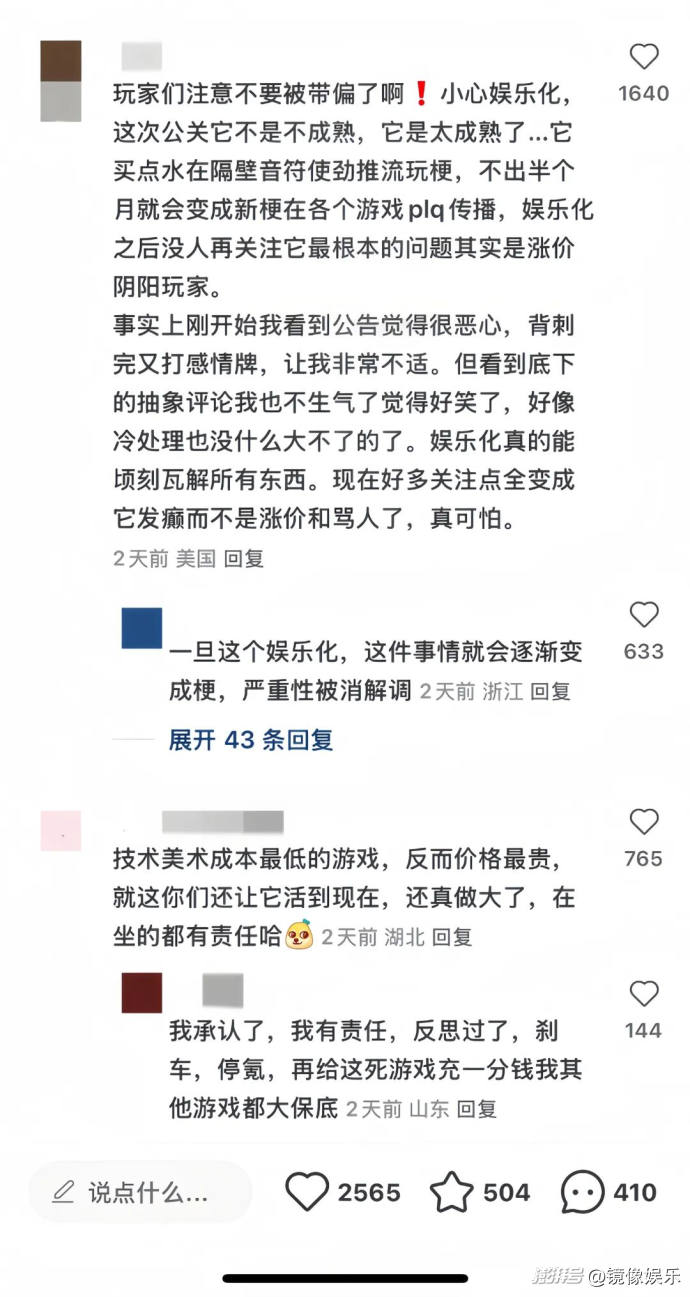The height and width of the screenshot is (1297, 690).
Task: Favorite the post using the star icon
Action: point(452,1192)
